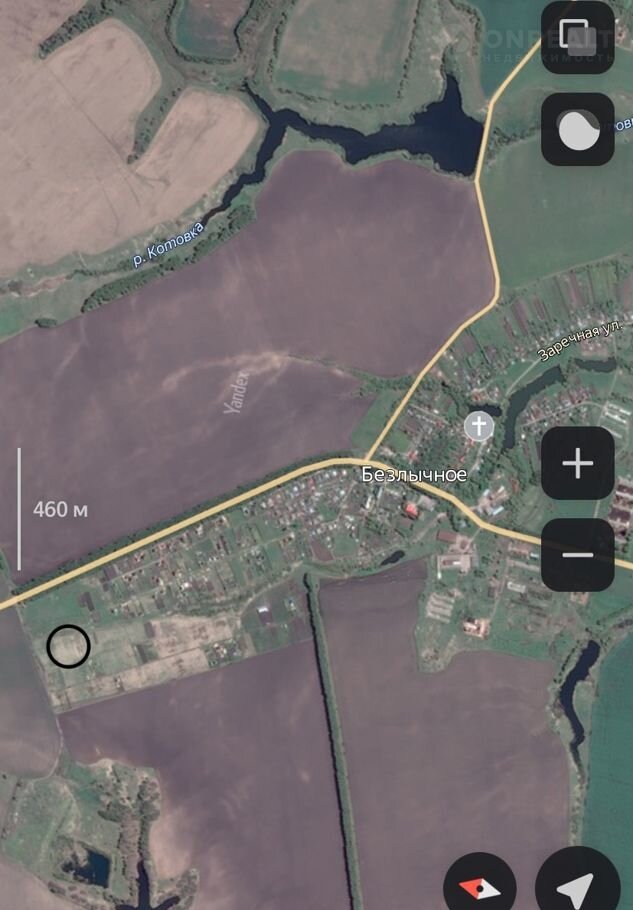This screenshot has height=910, width=633.
Task: Open the church marker in Безлычное
Action: click(x=480, y=427)
